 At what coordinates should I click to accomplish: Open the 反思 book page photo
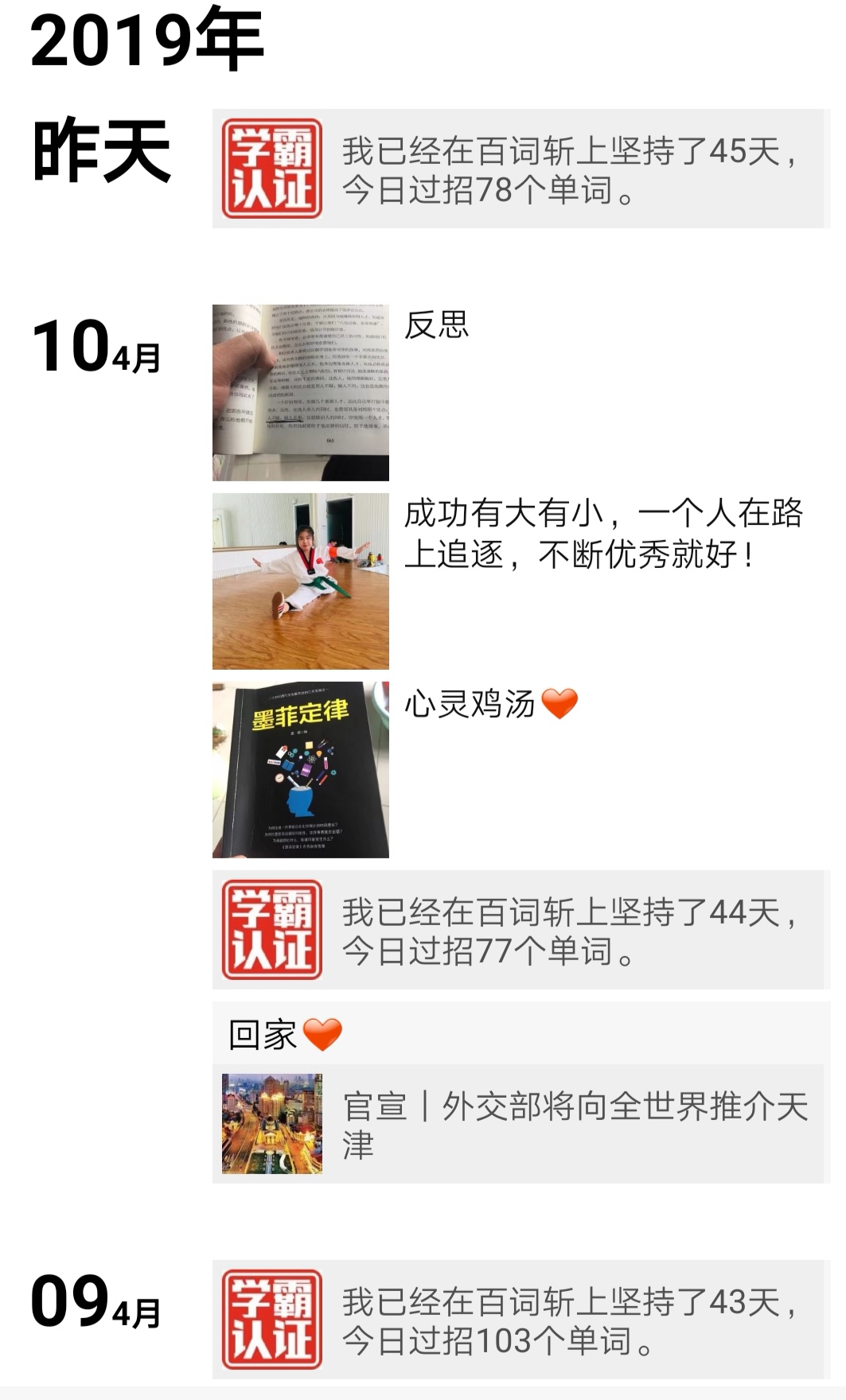(301, 393)
